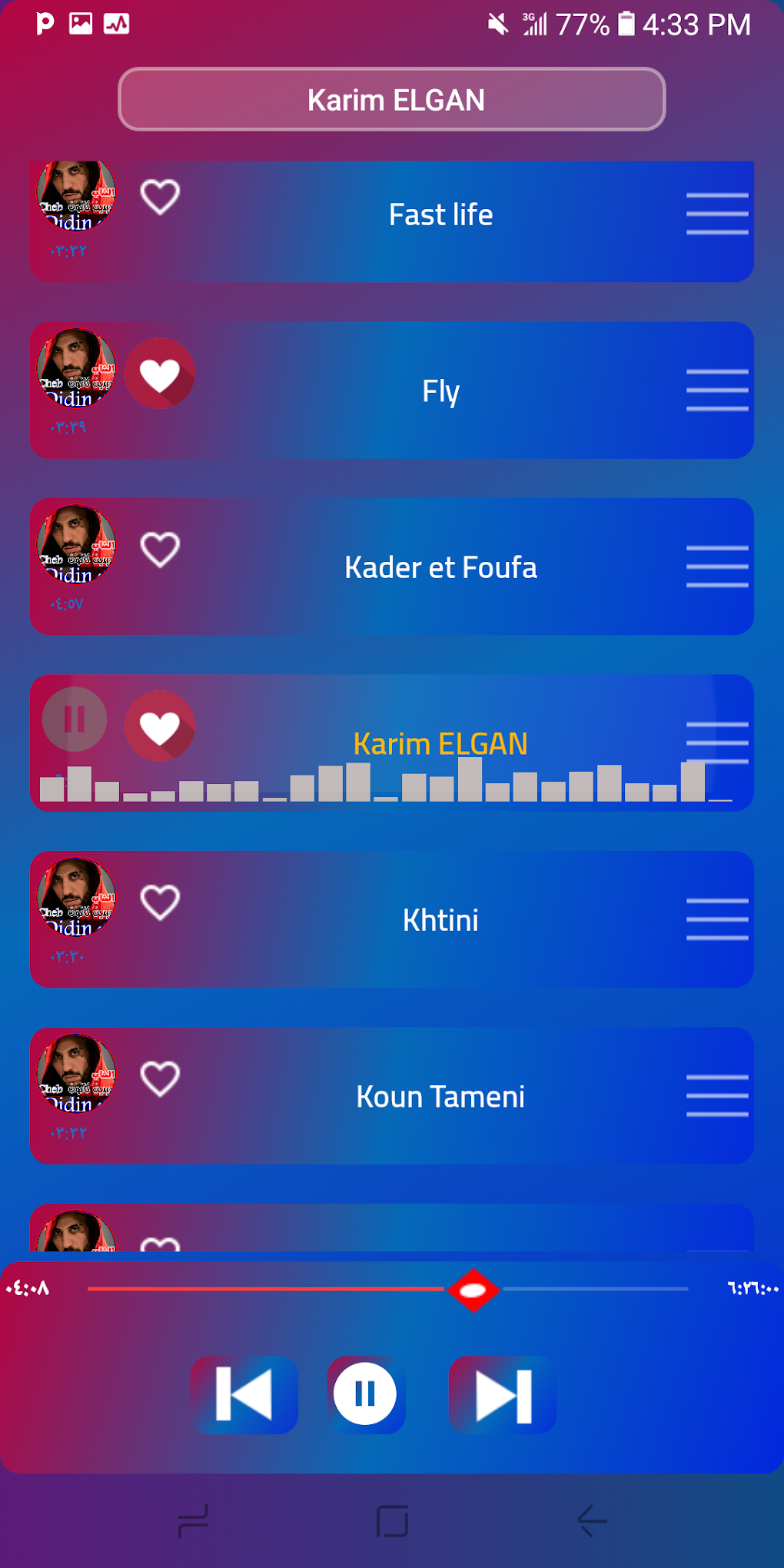The height and width of the screenshot is (1568, 784).
Task: Add Fast life to favorites
Action: coord(160,198)
